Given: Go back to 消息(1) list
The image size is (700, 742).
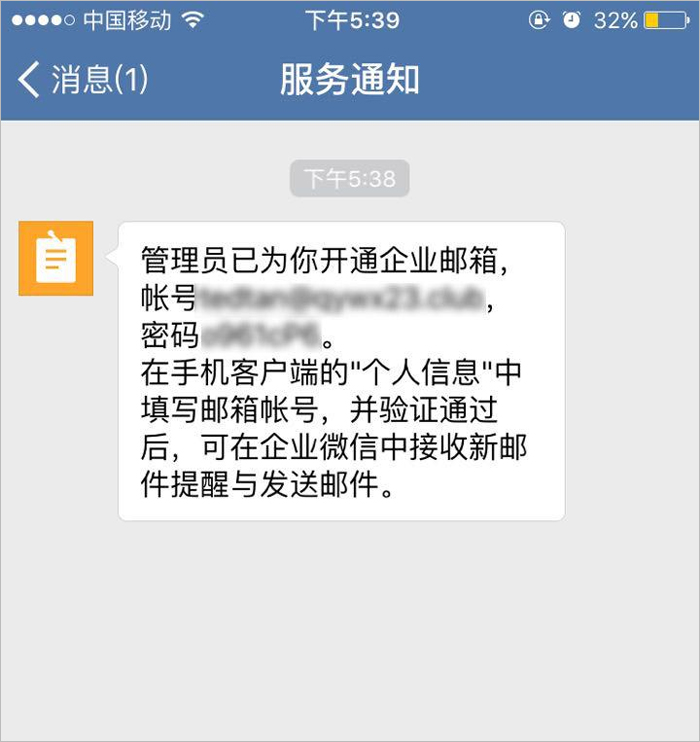Looking at the screenshot, I should [x=82, y=80].
